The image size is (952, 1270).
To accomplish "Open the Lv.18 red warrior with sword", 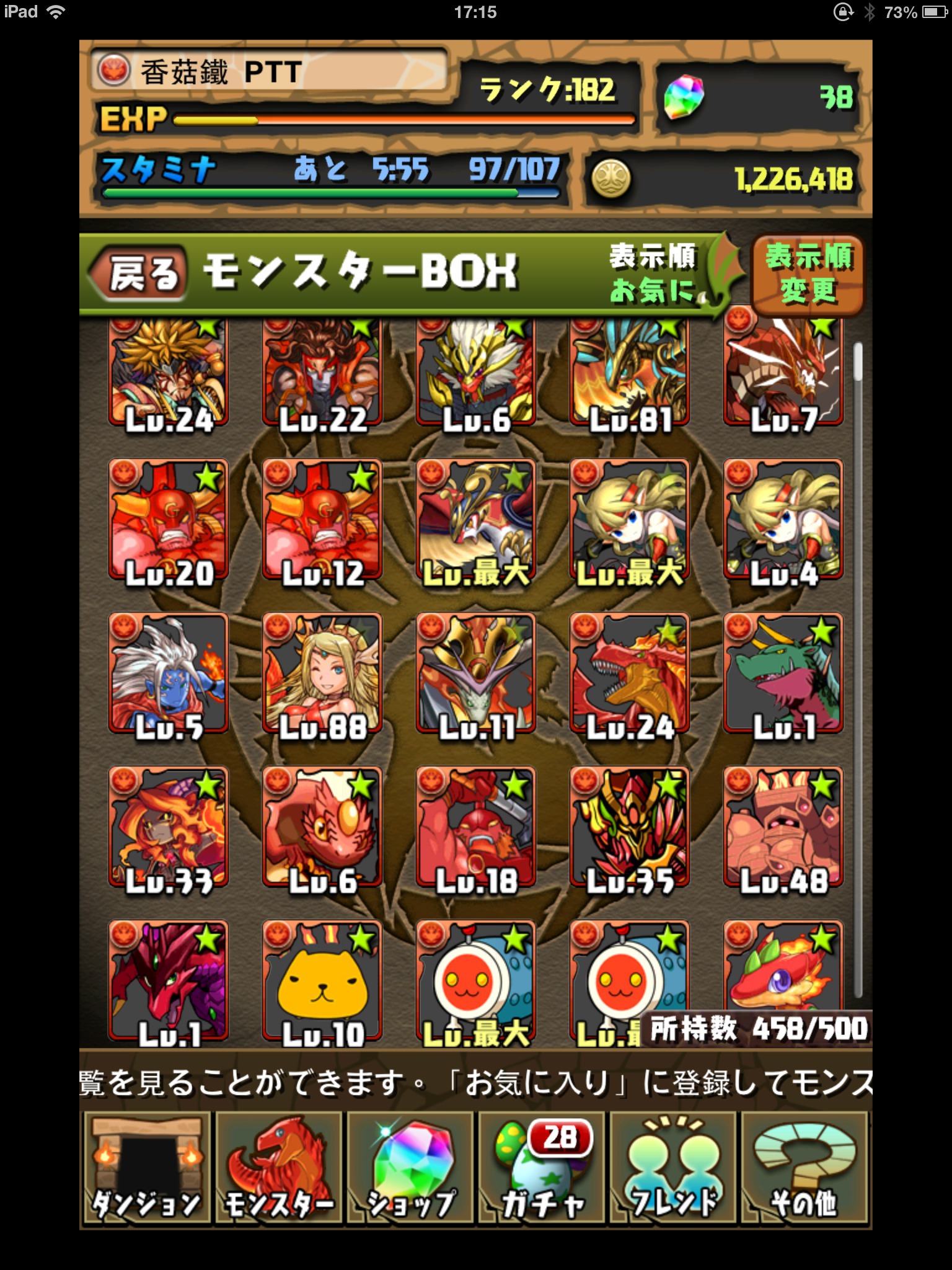I will coord(475,827).
